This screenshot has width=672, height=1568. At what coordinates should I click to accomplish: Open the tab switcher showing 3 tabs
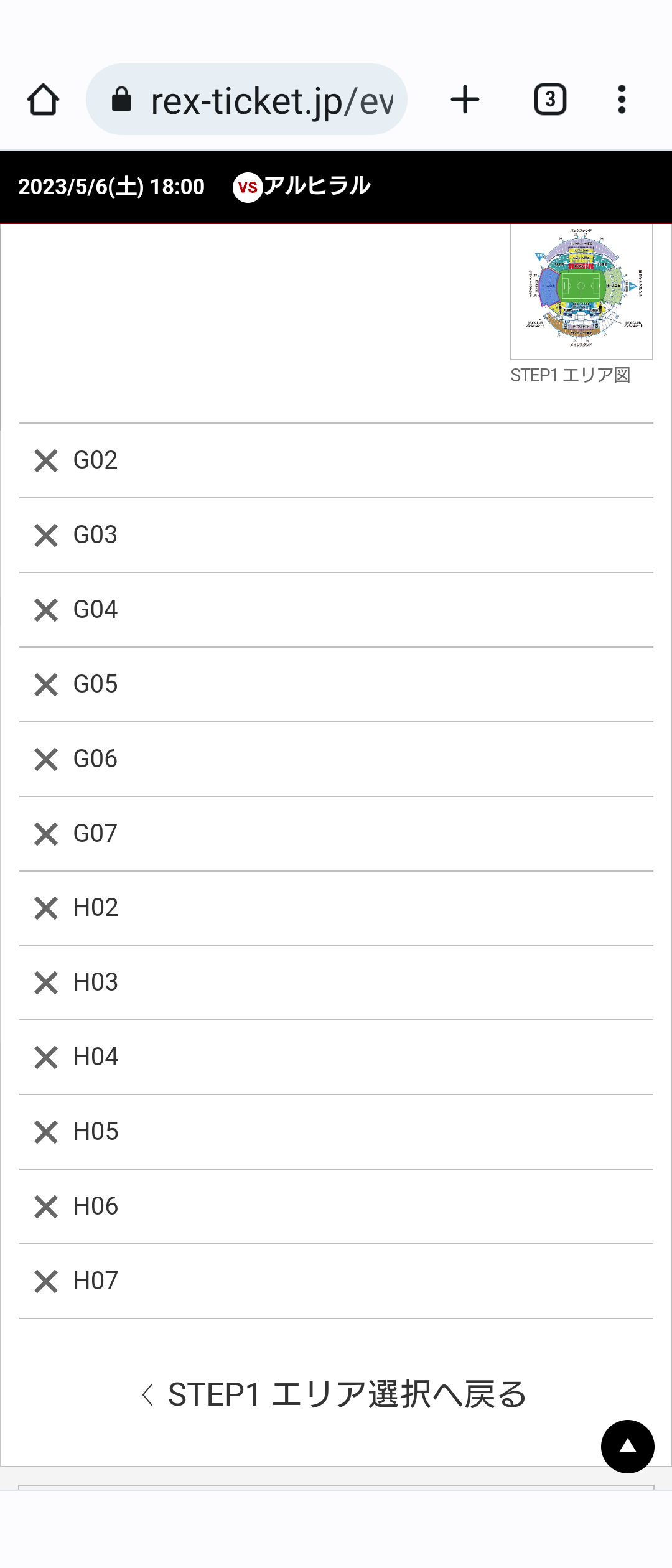pos(550,100)
